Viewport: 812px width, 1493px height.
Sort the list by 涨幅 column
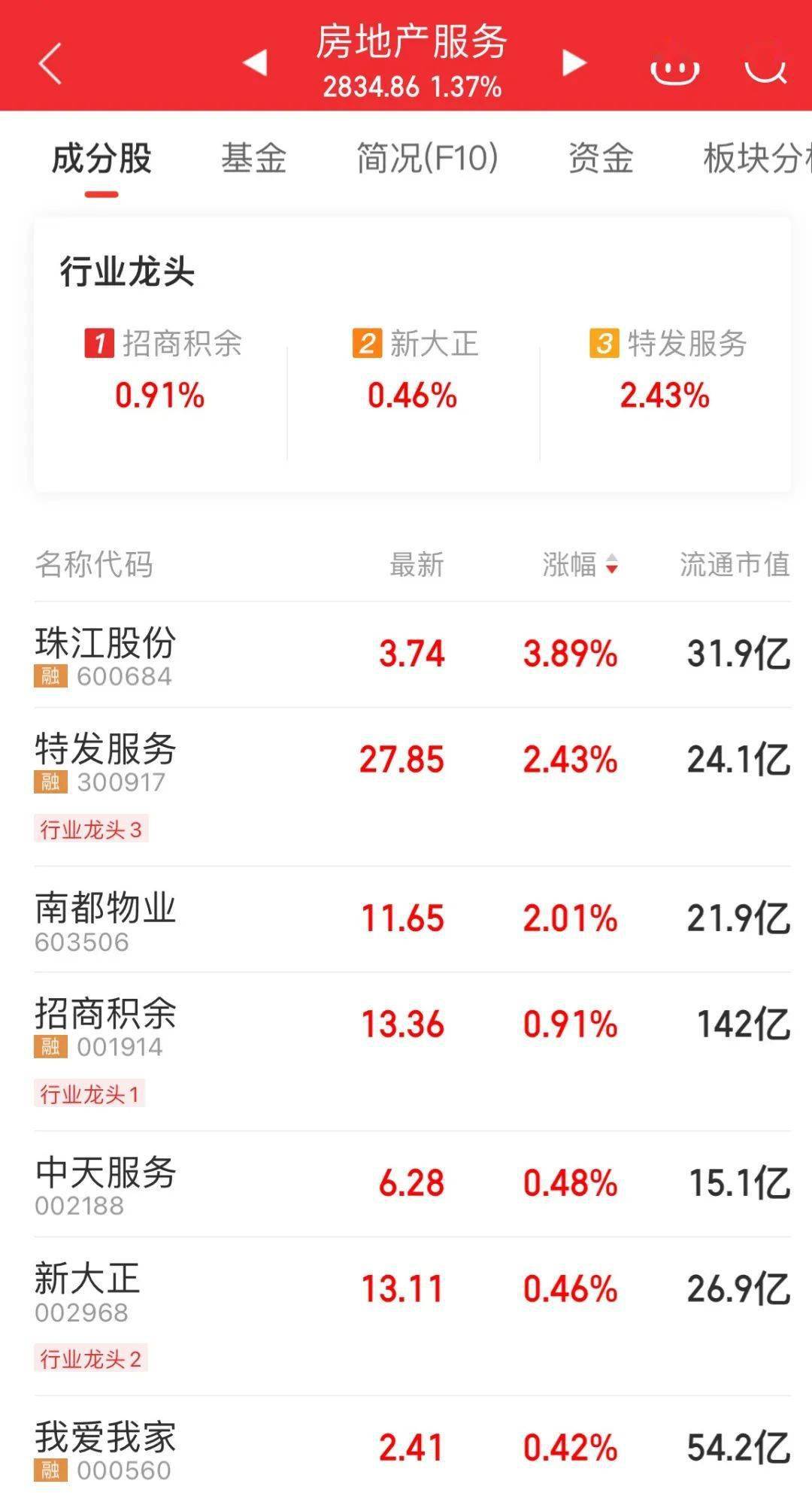[x=579, y=564]
